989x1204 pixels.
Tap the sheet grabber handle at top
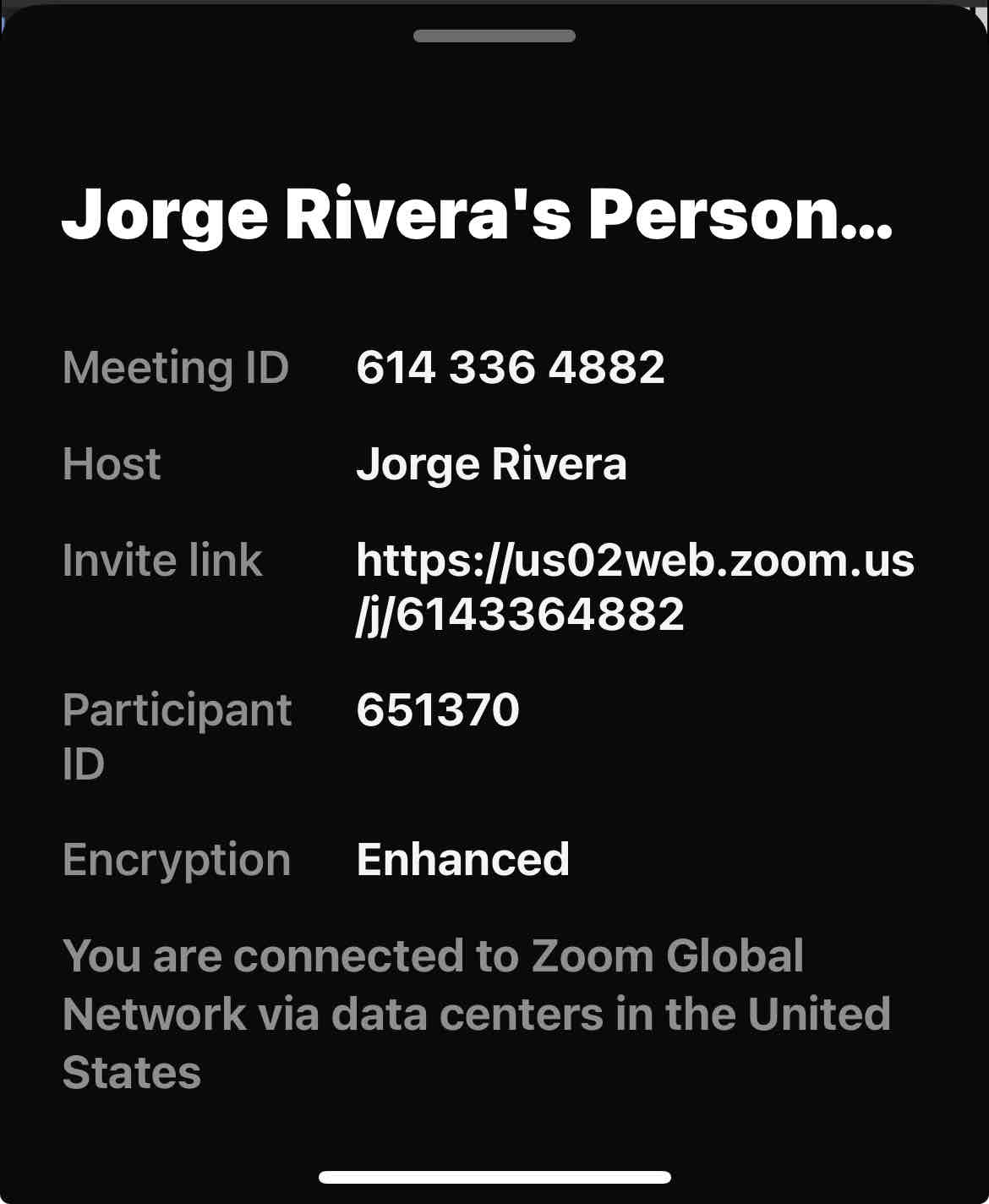494,36
